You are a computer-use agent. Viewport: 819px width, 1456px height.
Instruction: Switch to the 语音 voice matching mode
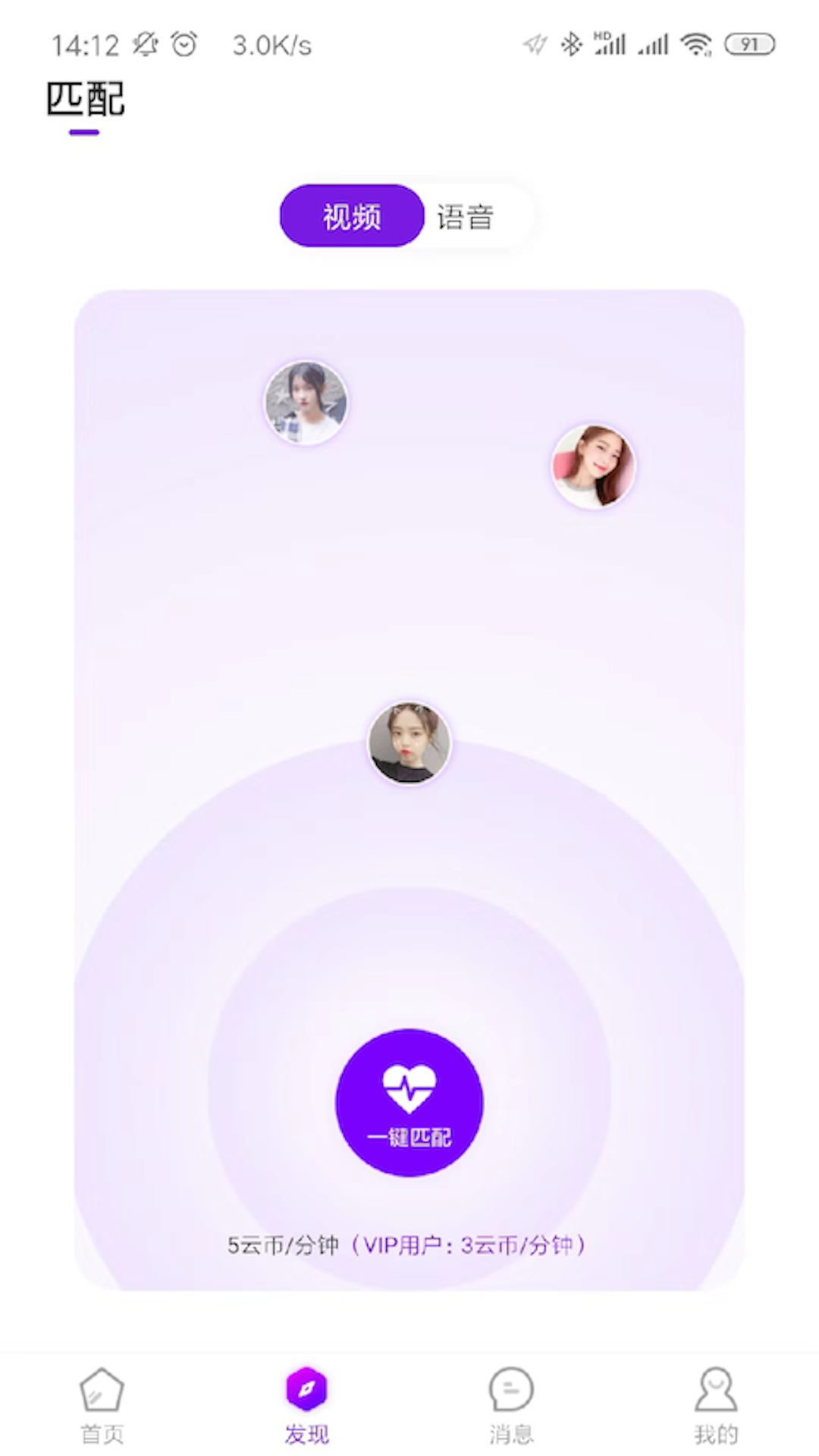tap(466, 217)
